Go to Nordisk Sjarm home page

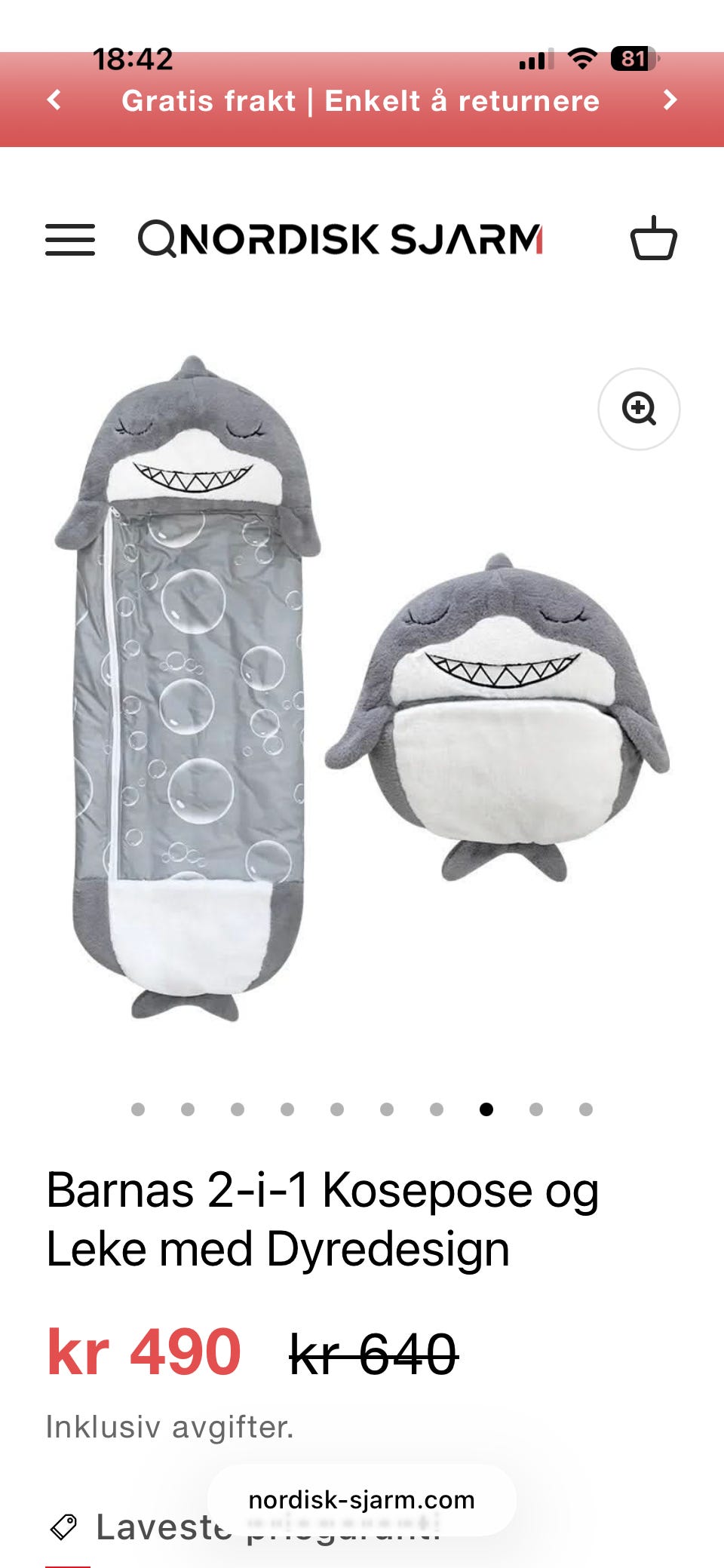(x=340, y=239)
